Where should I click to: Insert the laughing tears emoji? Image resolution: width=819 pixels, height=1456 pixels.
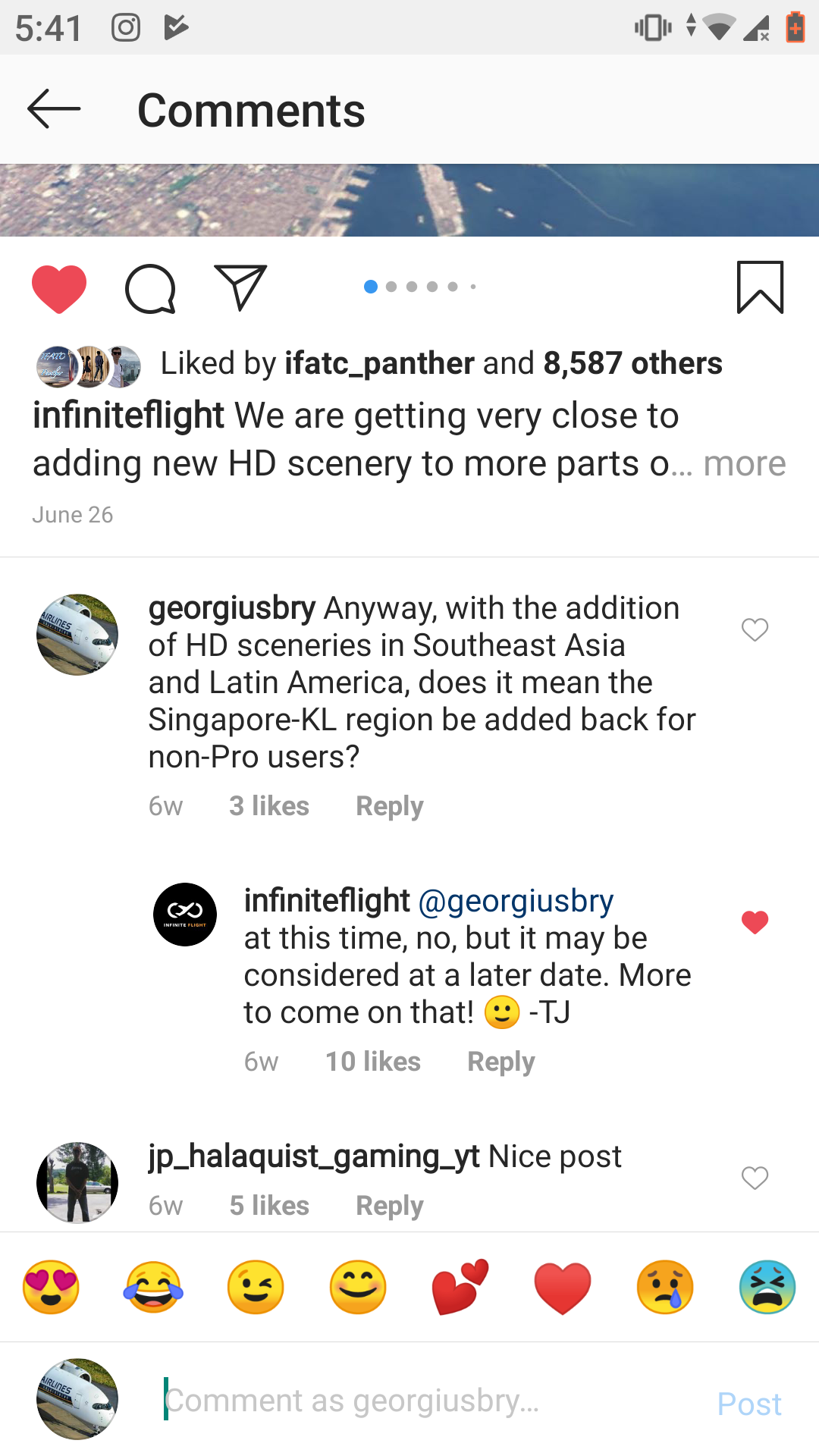point(153,1287)
